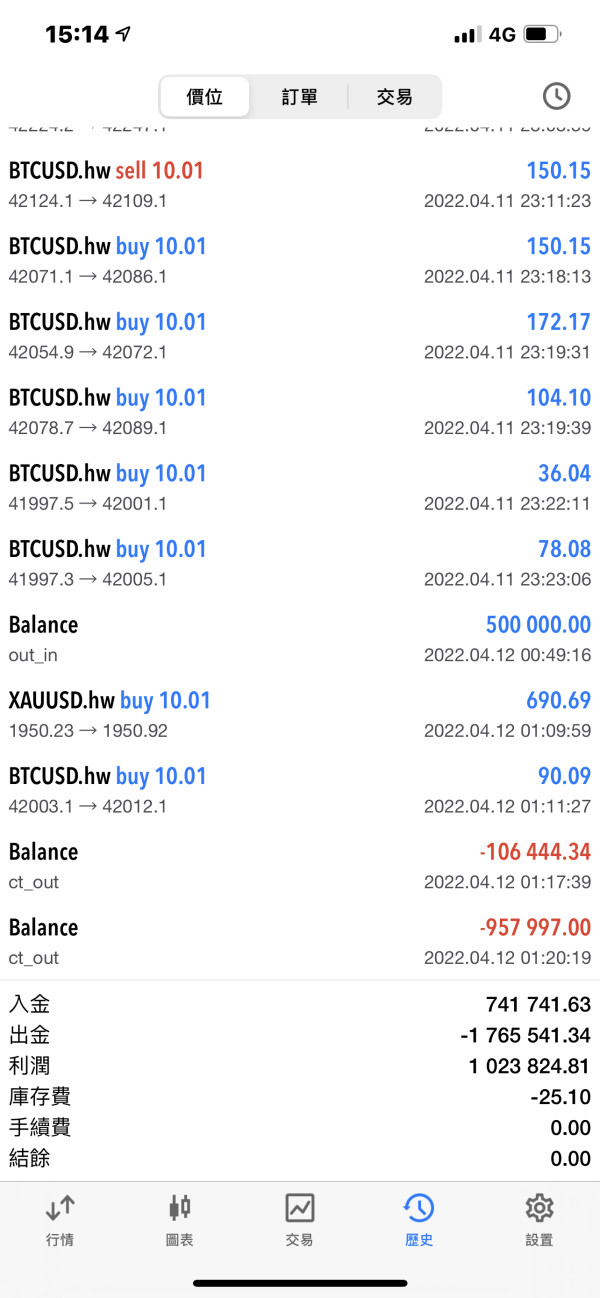600x1298 pixels.
Task: Open the 交易 tab in bottom bar
Action: click(300, 1220)
